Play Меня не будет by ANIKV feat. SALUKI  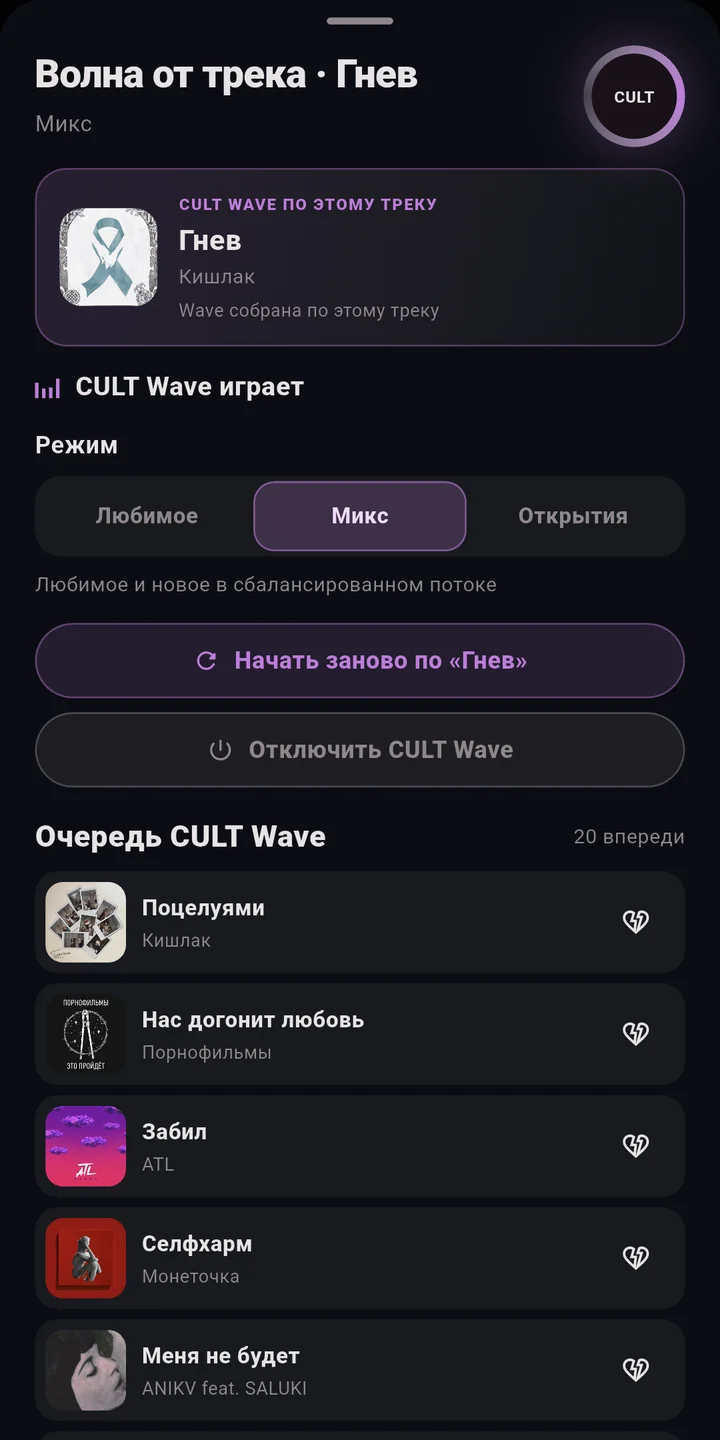[x=360, y=1370]
